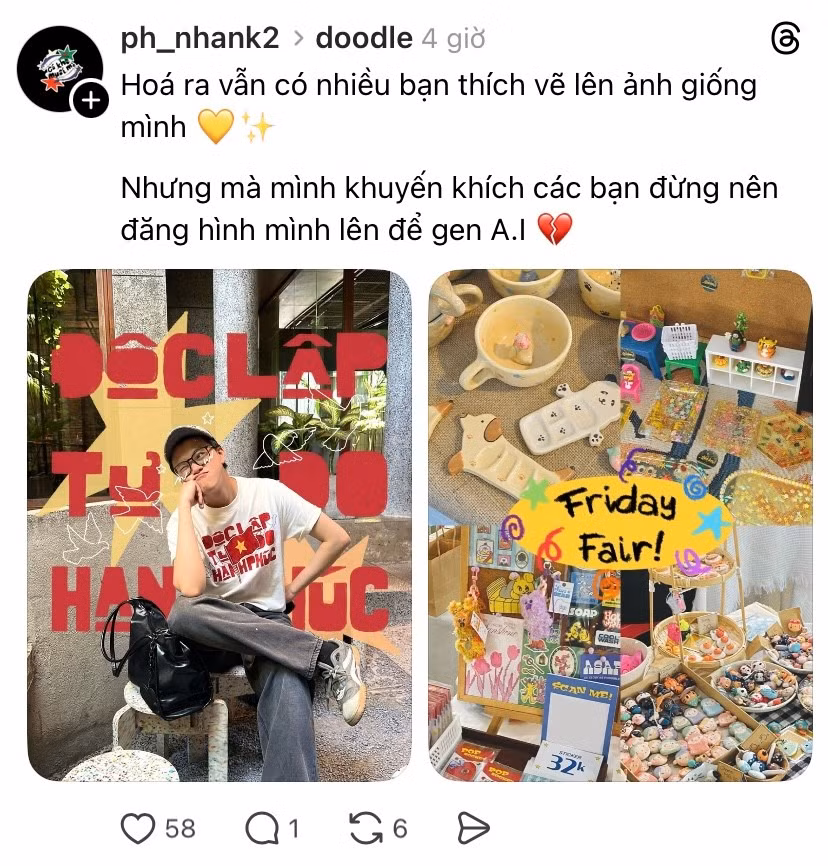This screenshot has height=866, width=828.
Task: Open the ph_nhank2 profile
Action: [x=199, y=39]
